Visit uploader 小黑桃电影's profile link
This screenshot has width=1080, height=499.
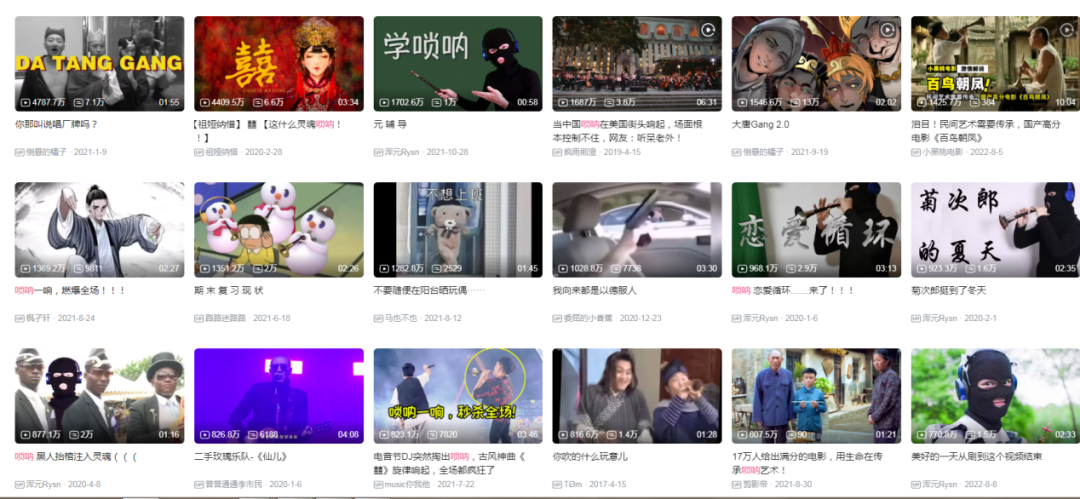(x=942, y=152)
